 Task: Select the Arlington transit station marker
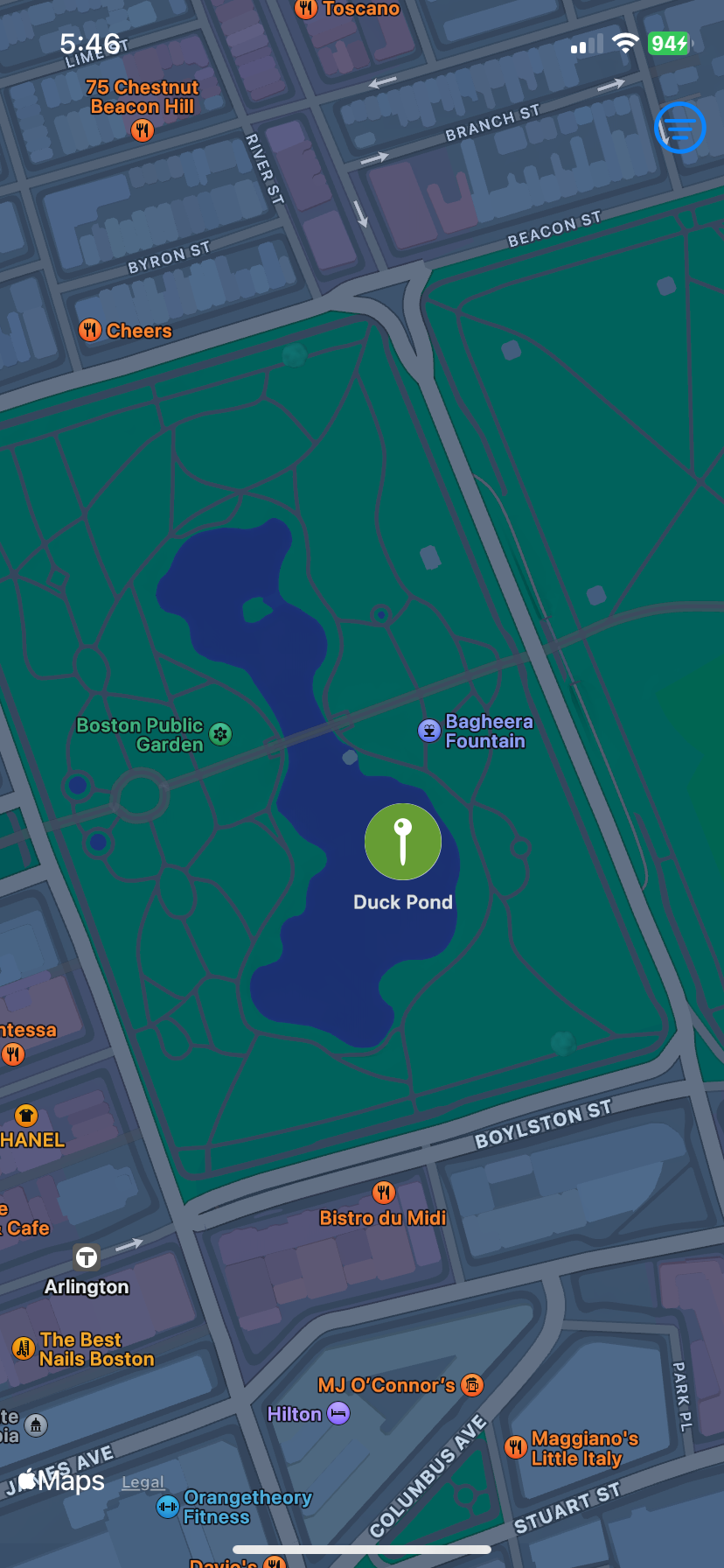pos(87,1257)
